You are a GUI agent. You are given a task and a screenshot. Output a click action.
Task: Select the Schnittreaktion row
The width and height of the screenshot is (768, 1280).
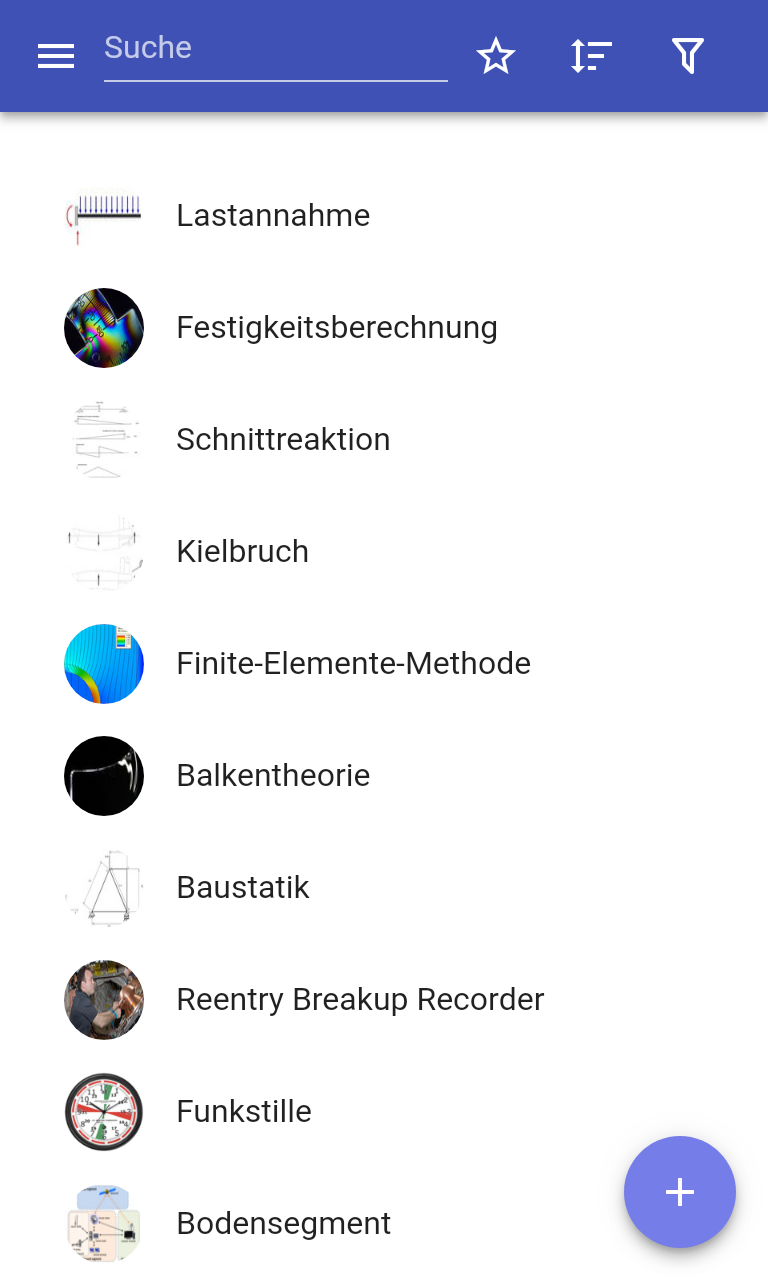(283, 439)
